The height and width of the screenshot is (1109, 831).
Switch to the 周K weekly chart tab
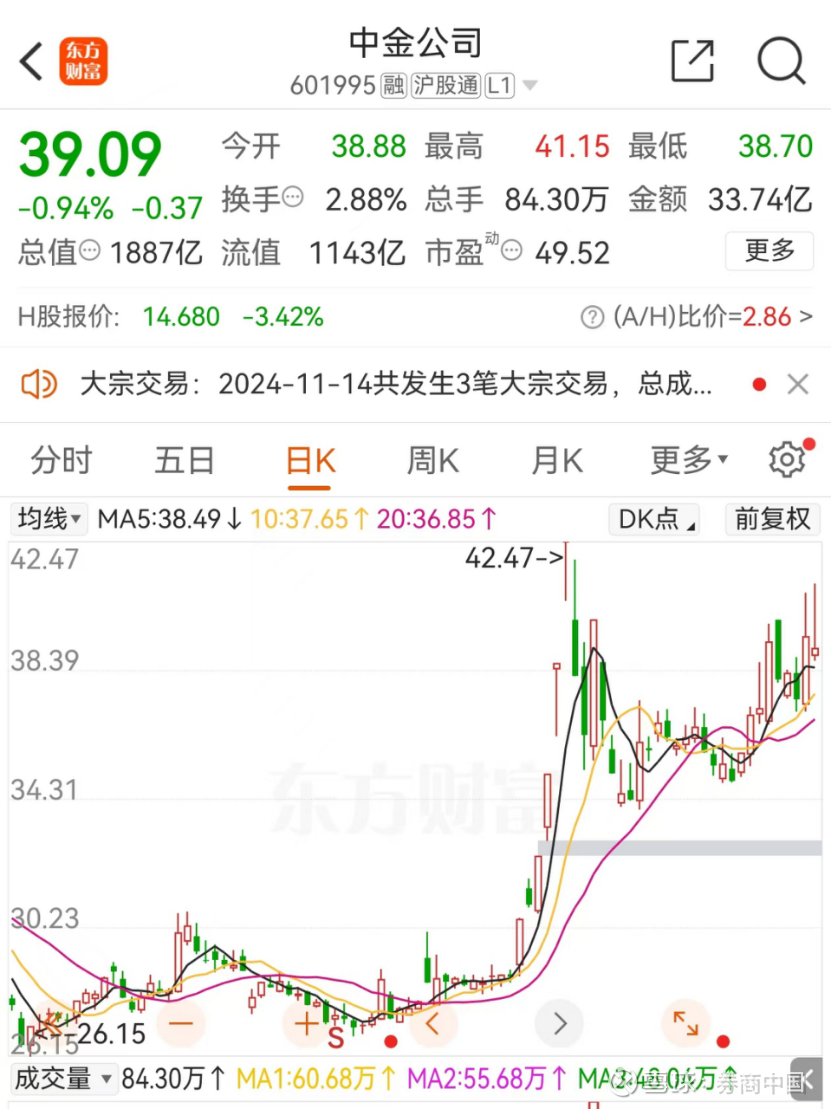[432, 459]
